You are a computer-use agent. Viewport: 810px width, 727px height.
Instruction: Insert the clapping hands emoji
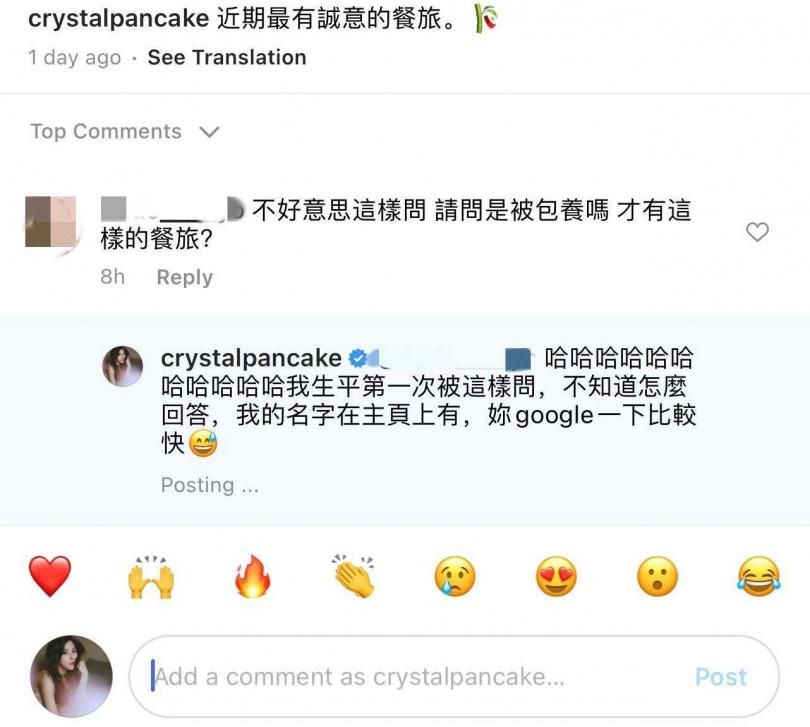click(354, 577)
